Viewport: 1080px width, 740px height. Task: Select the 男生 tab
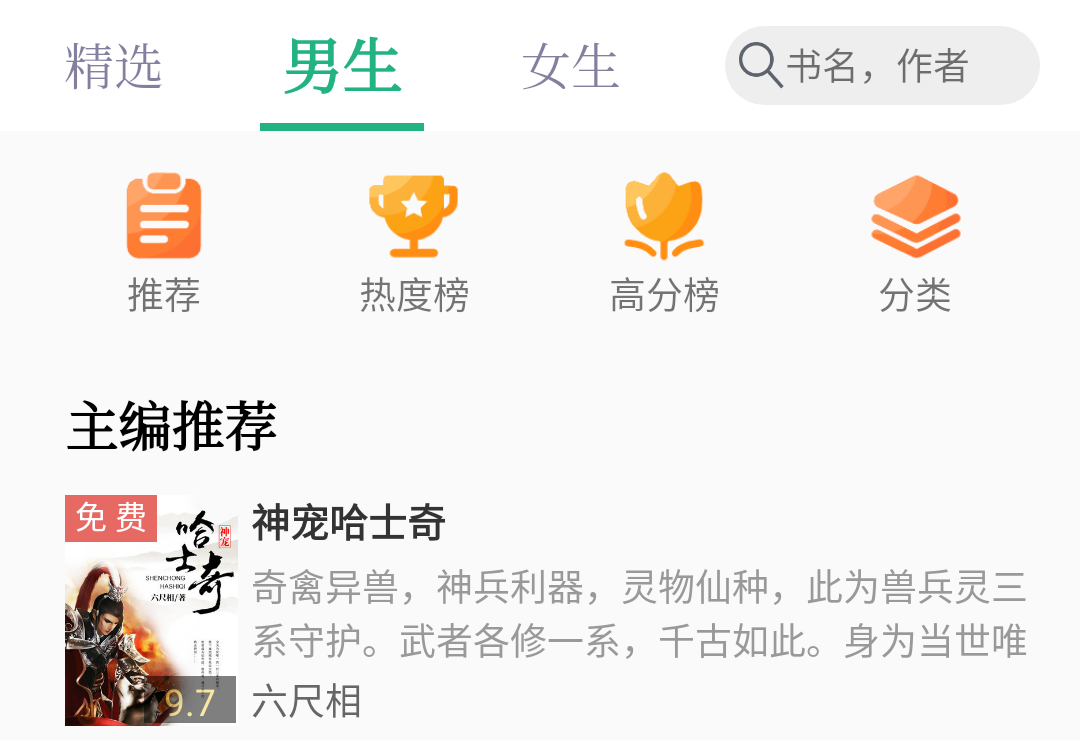(342, 67)
